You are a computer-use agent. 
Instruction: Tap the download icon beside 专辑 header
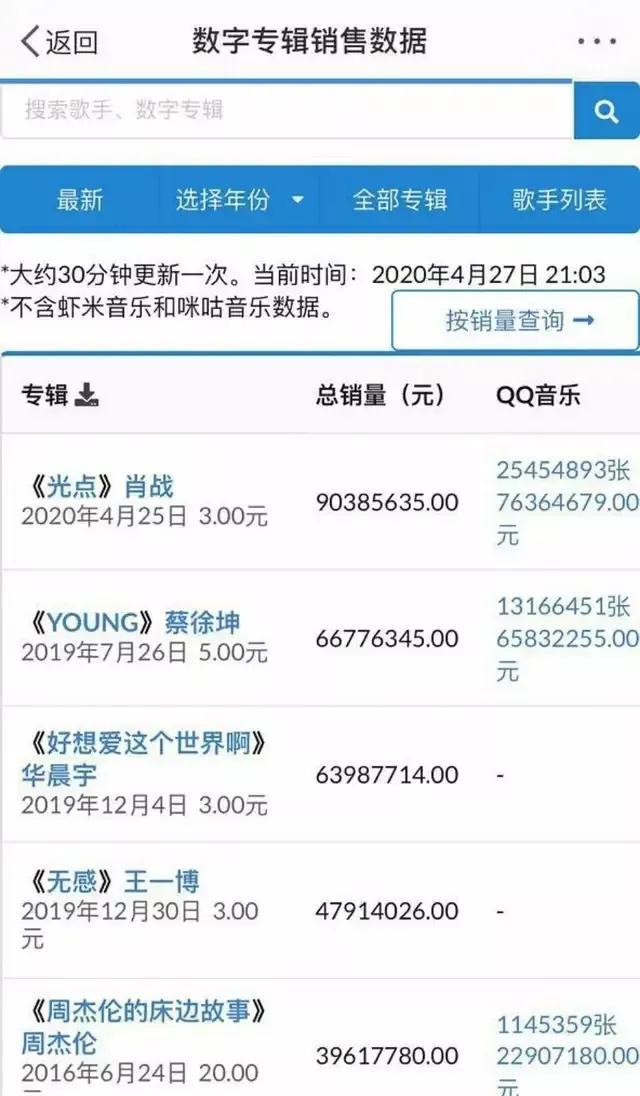click(87, 395)
